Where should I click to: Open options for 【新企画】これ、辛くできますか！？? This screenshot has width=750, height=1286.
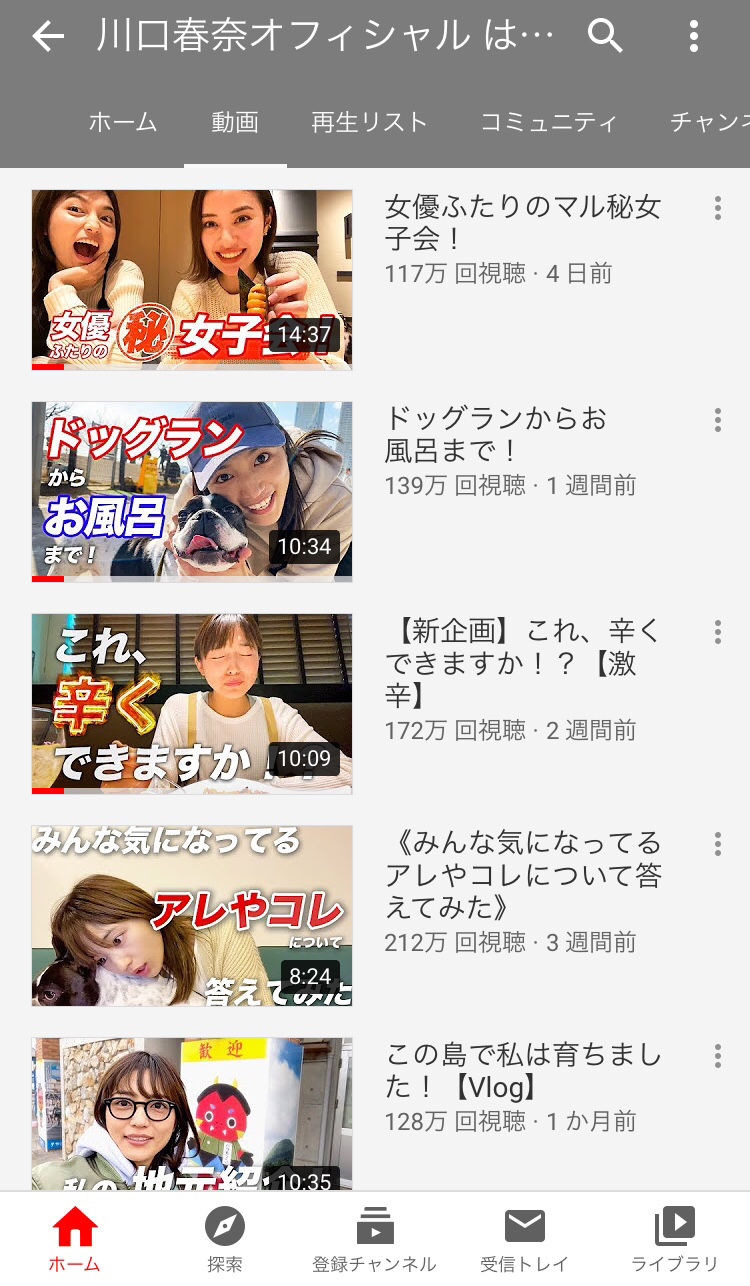tap(717, 632)
